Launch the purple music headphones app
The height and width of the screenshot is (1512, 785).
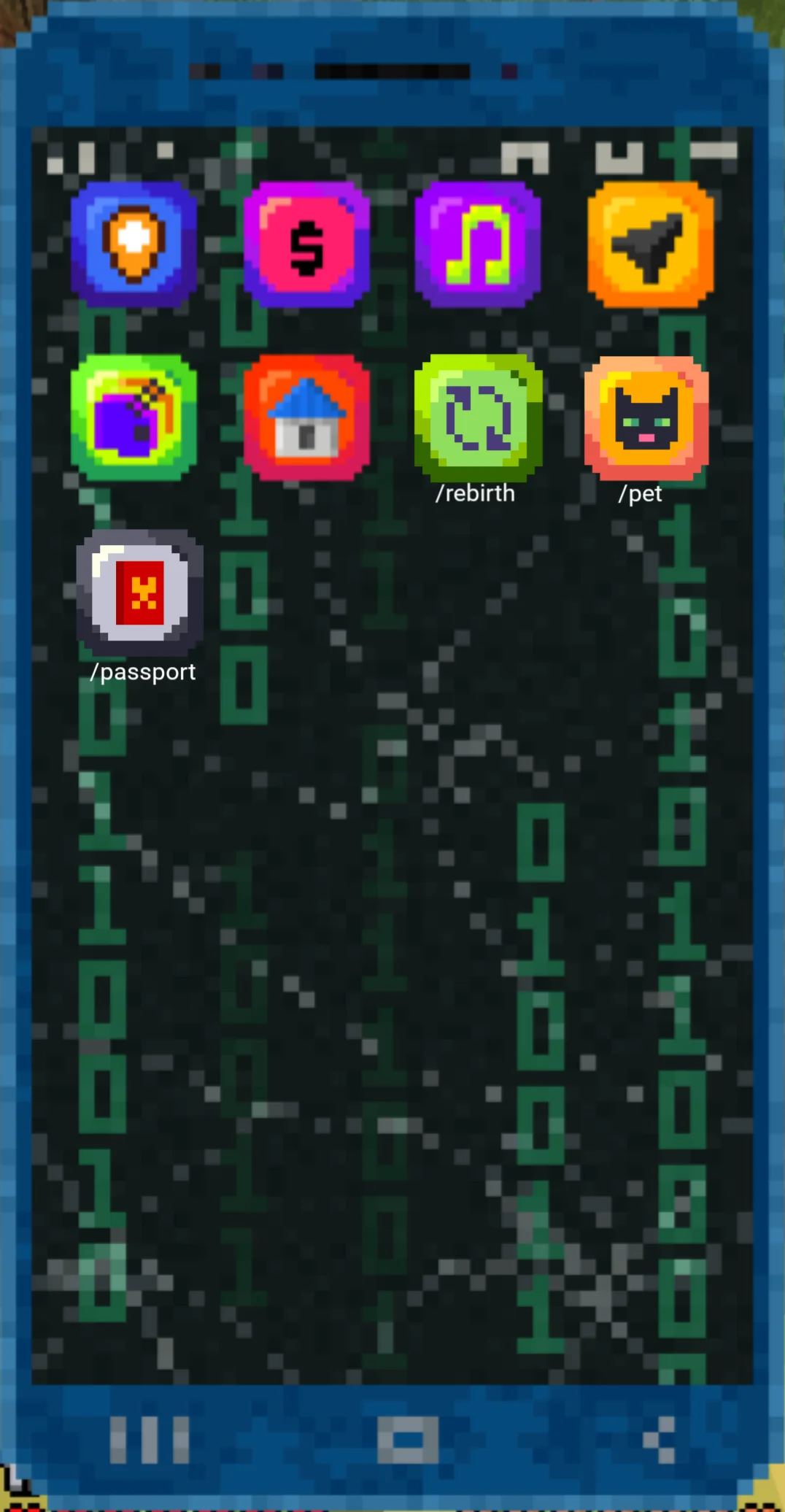[478, 245]
